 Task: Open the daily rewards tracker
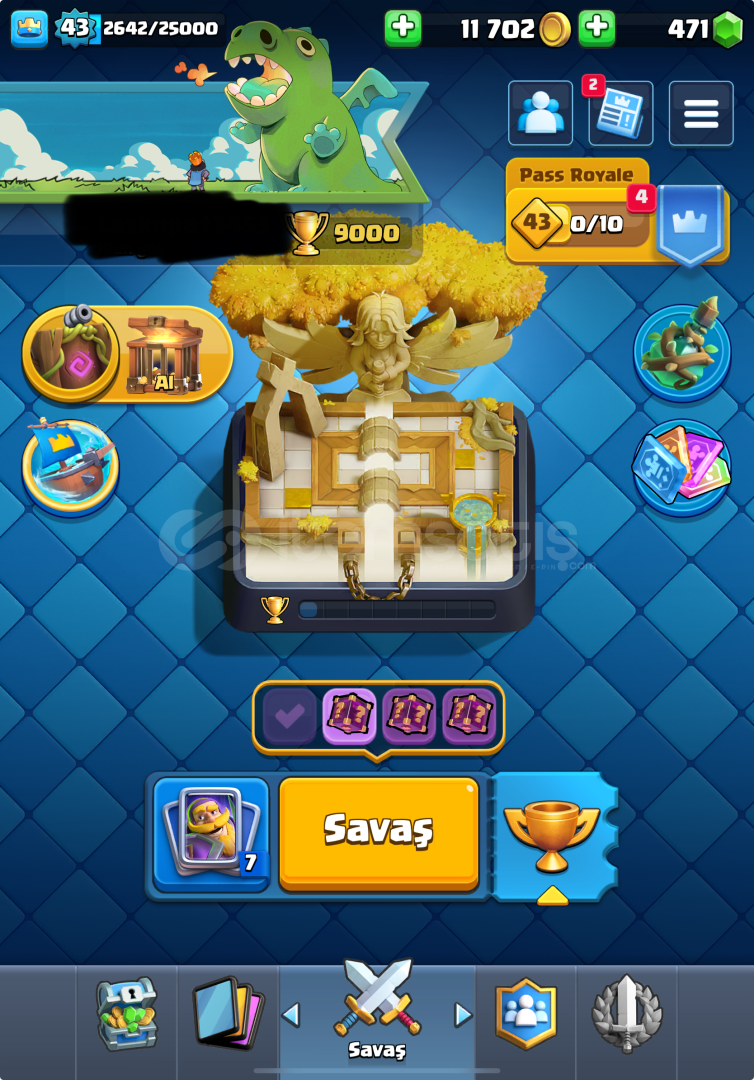(x=378, y=716)
